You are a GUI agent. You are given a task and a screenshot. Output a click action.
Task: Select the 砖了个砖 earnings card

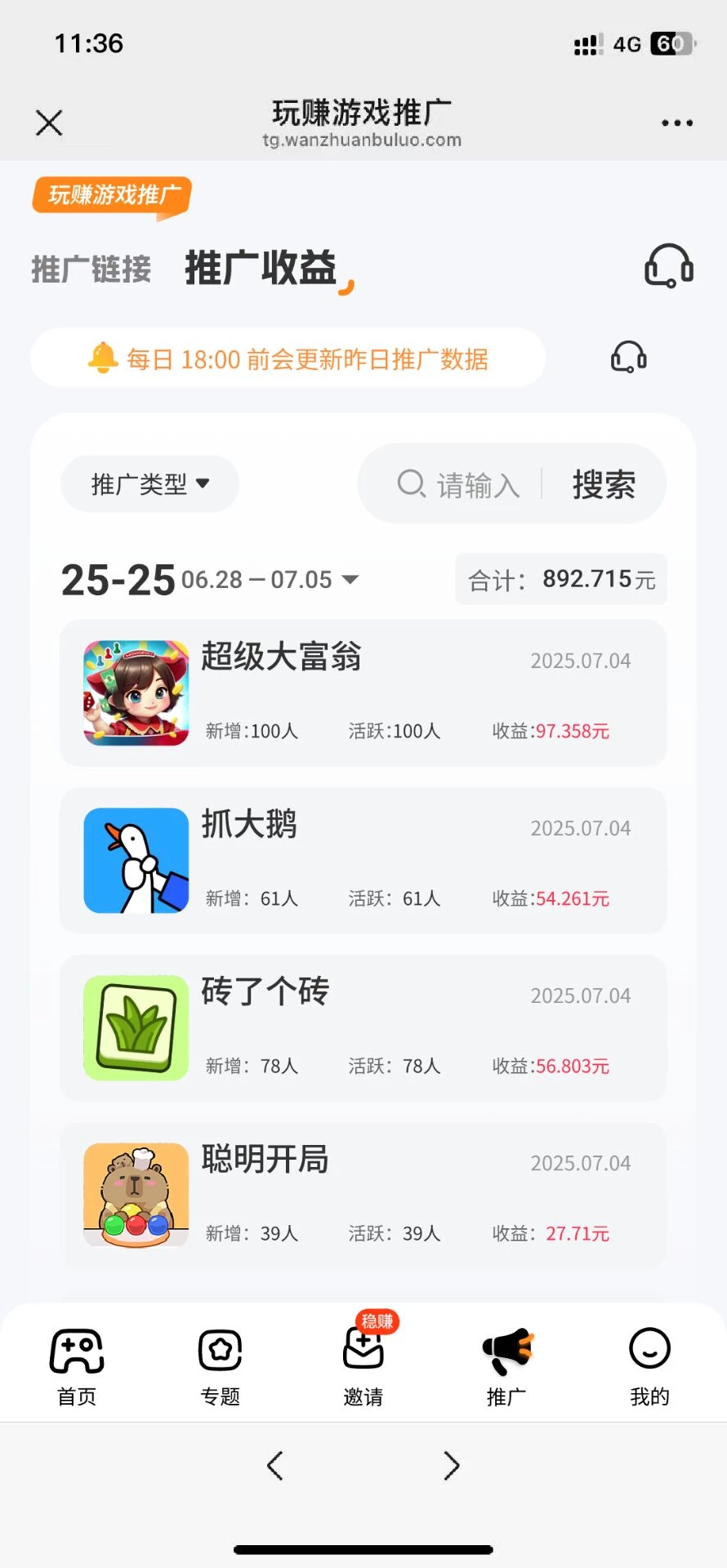363,1028
